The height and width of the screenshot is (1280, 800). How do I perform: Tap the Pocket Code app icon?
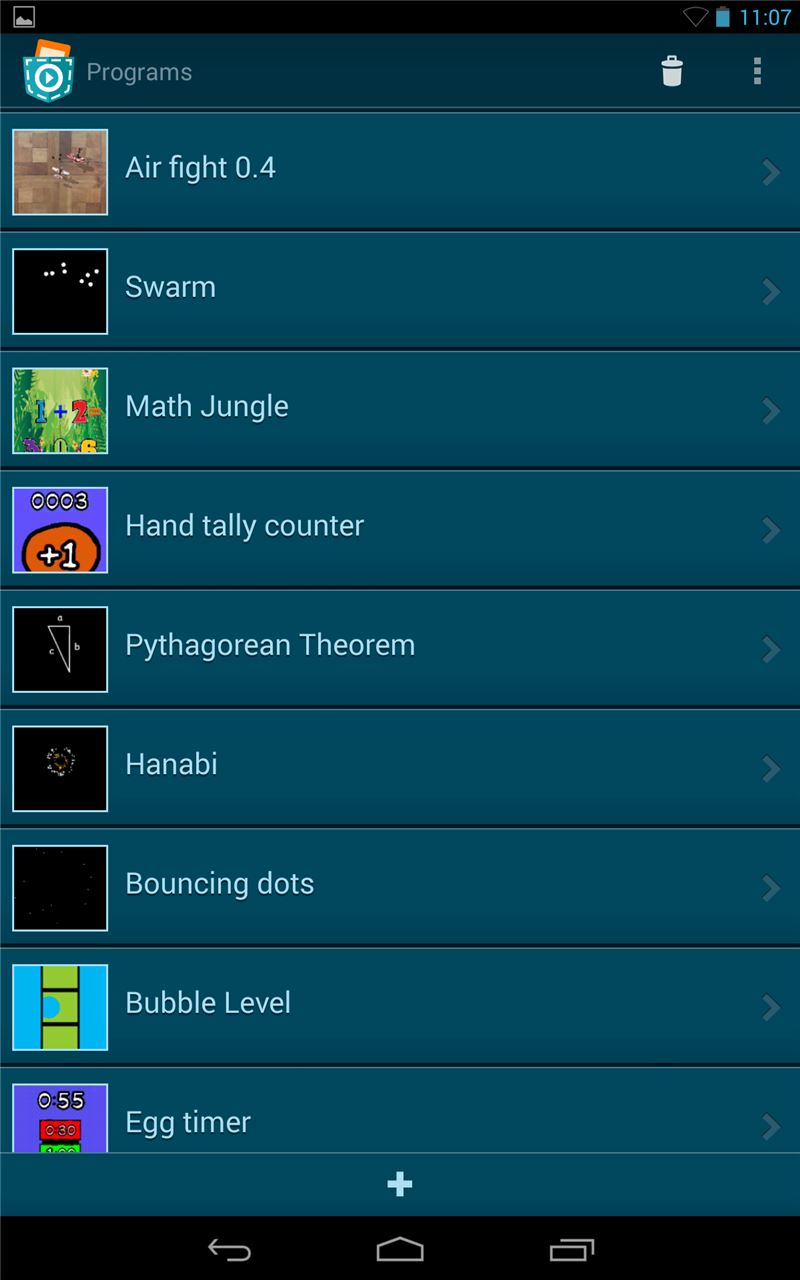[48, 71]
